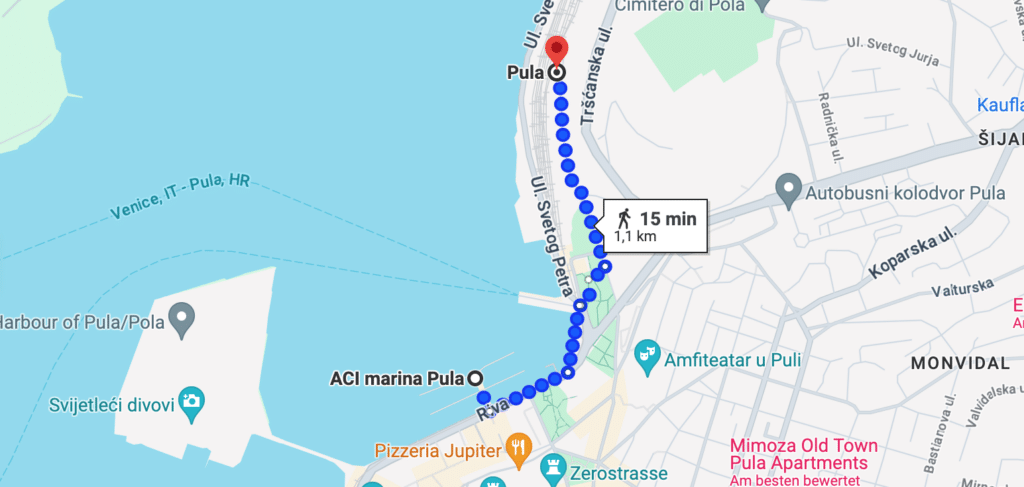Image resolution: width=1024 pixels, height=487 pixels.
Task: Open the Pizzeria Jupiter restaurant marker
Action: pyautogui.click(x=517, y=450)
